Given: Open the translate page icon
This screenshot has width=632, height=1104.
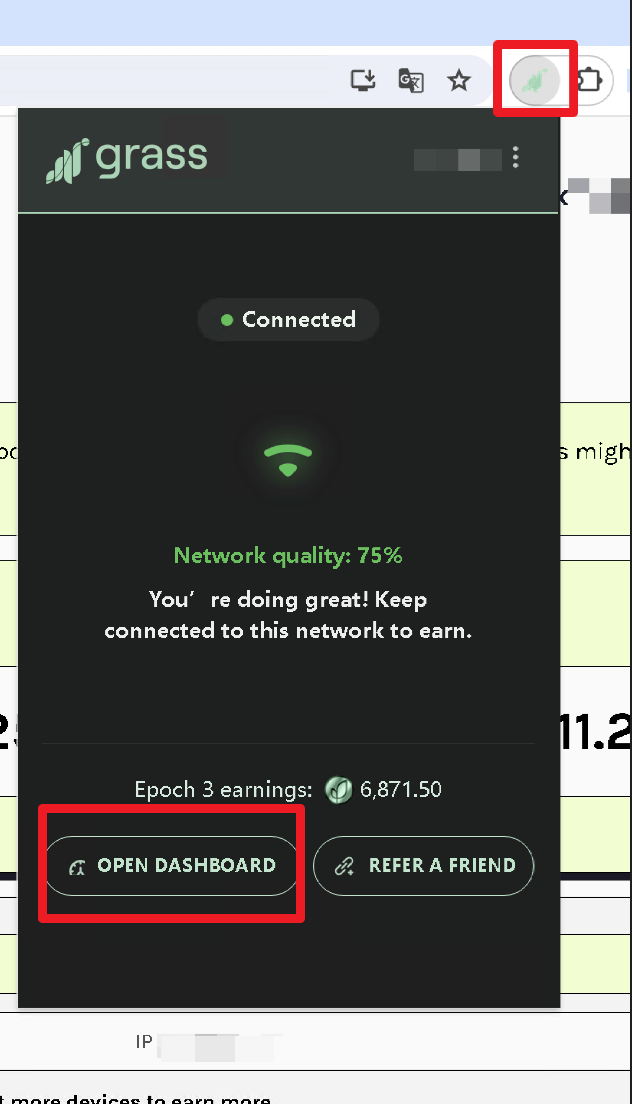Looking at the screenshot, I should [x=411, y=80].
